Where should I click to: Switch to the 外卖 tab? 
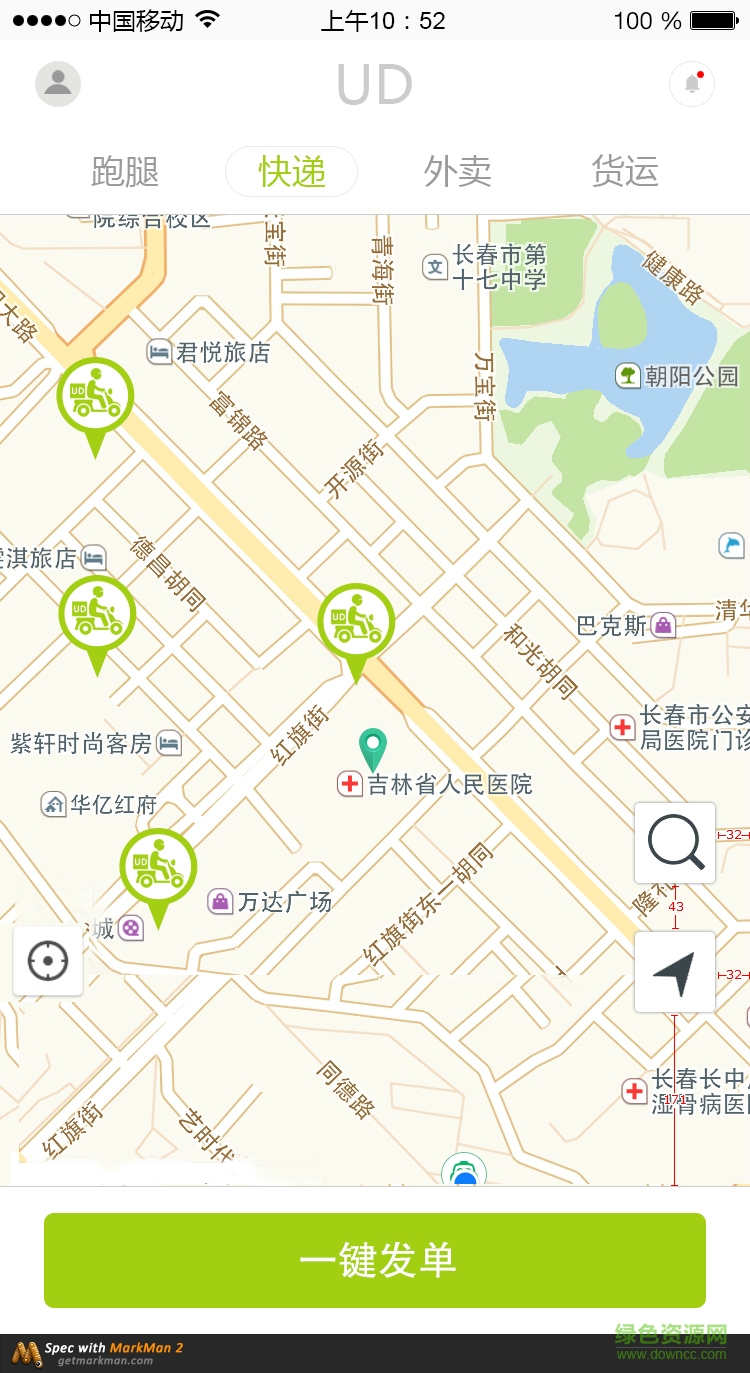(x=458, y=171)
